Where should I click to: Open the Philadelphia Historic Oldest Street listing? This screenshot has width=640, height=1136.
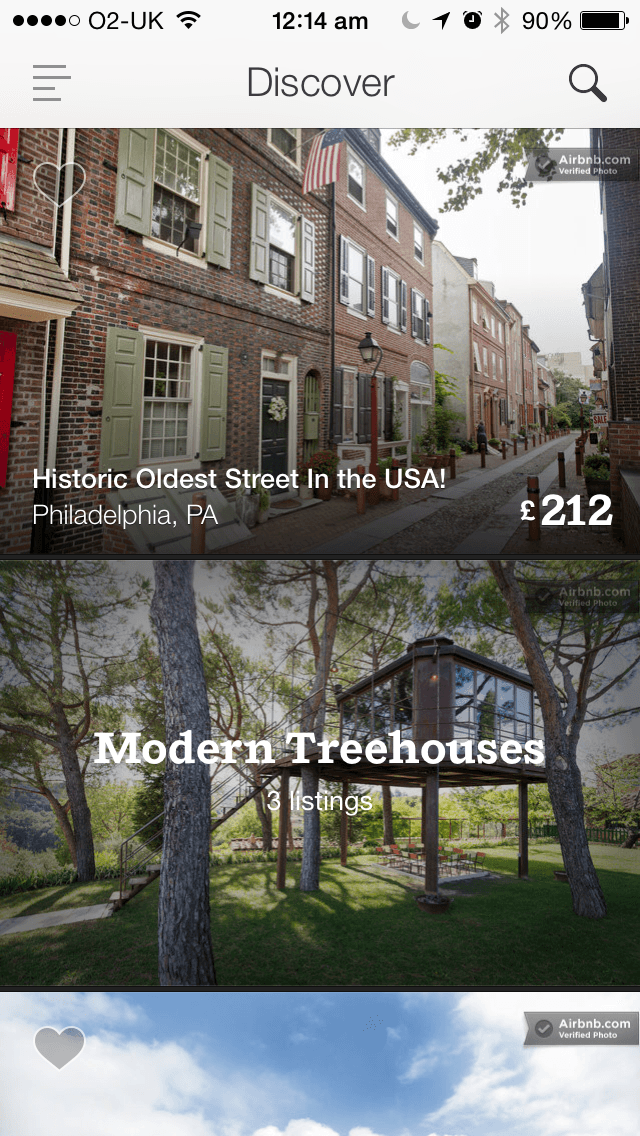(320, 341)
